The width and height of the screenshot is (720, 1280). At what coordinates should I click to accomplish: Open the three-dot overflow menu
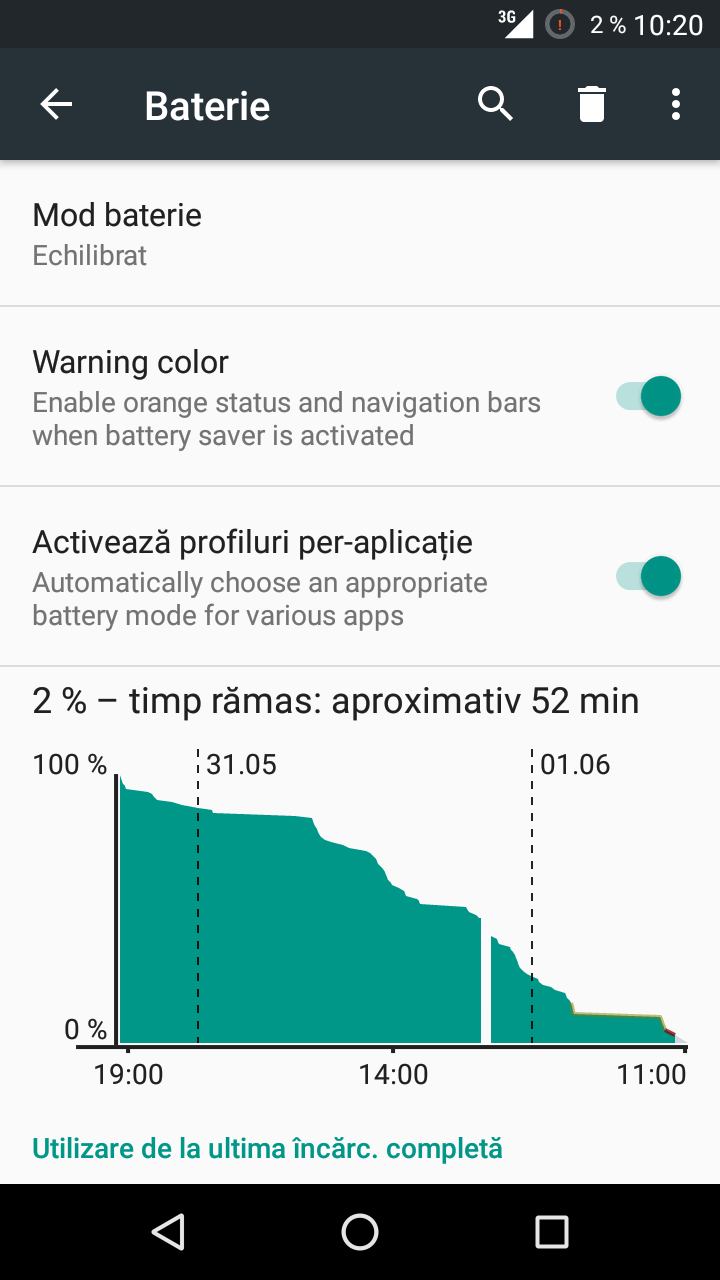click(676, 104)
